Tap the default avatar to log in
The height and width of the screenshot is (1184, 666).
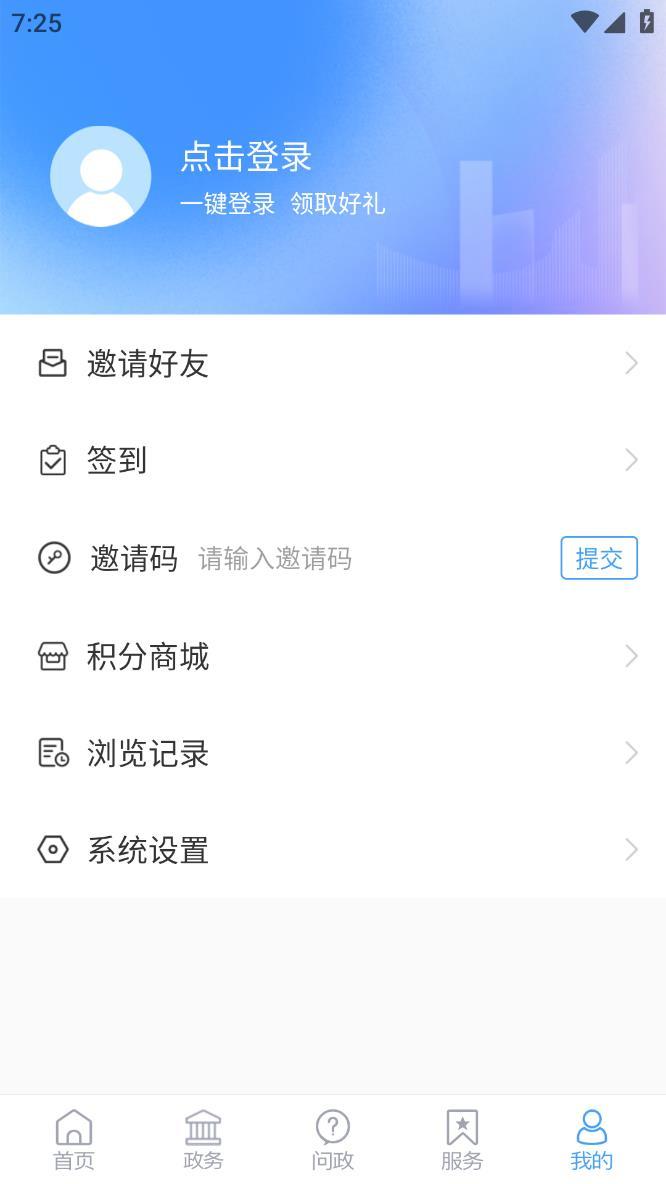100,176
